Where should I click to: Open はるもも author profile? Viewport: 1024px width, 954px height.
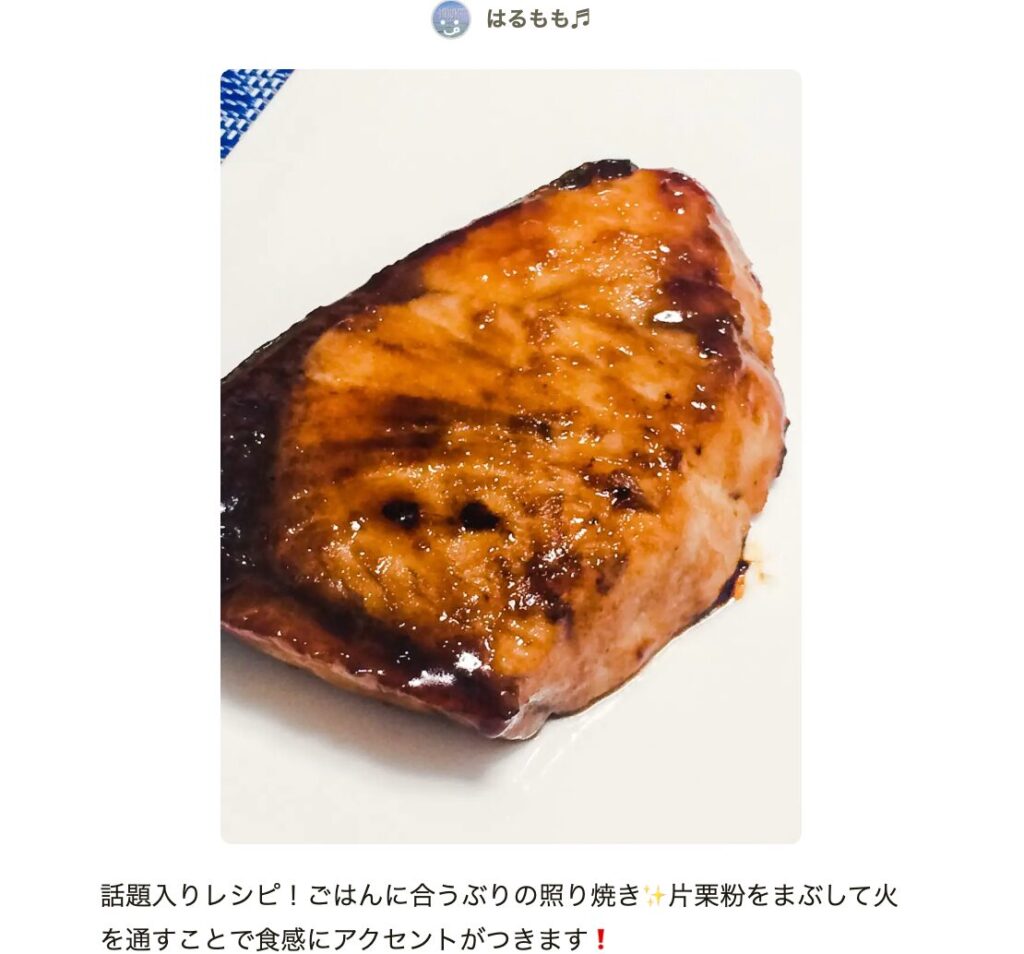click(536, 19)
